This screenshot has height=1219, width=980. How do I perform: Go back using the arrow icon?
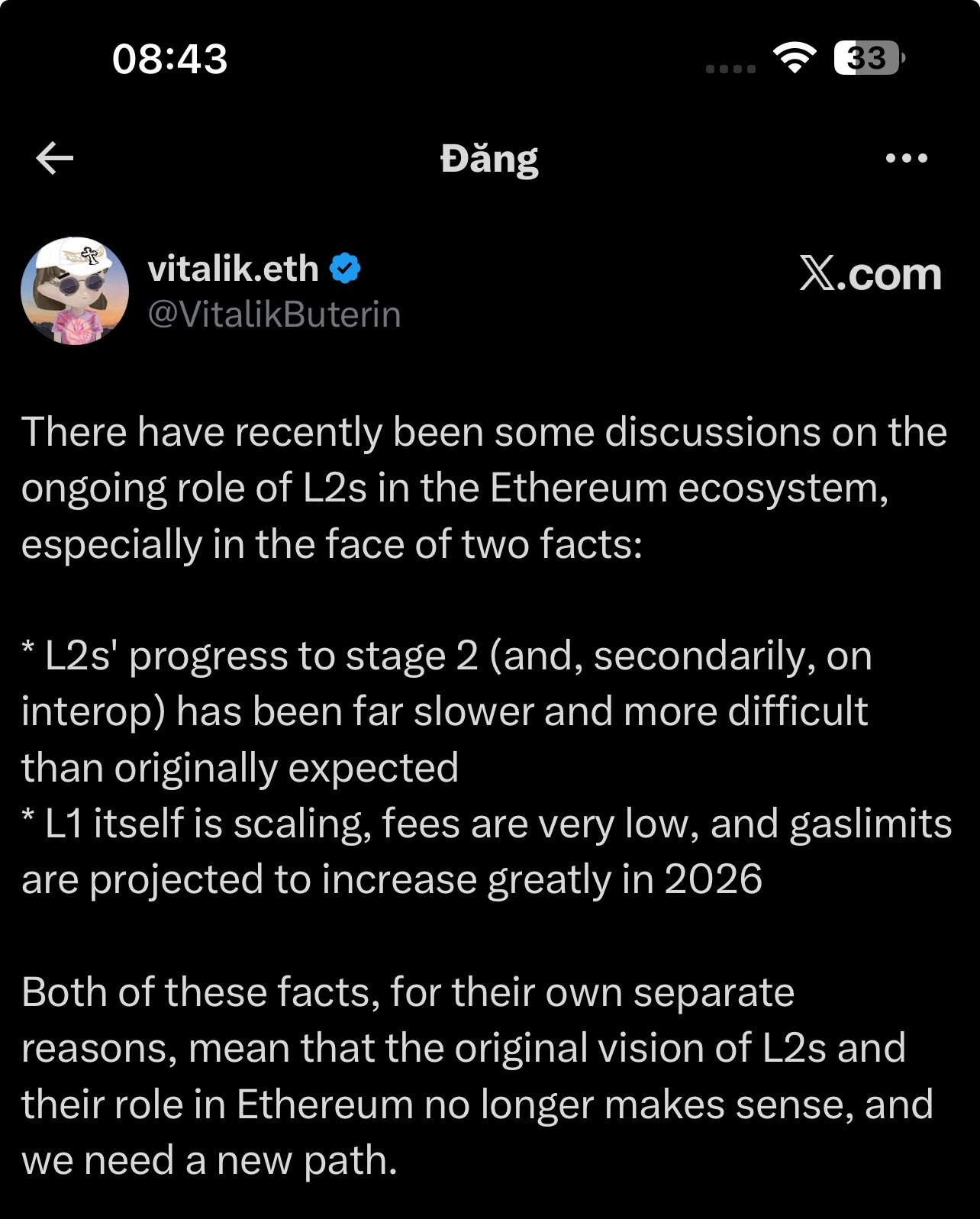pos(55,159)
